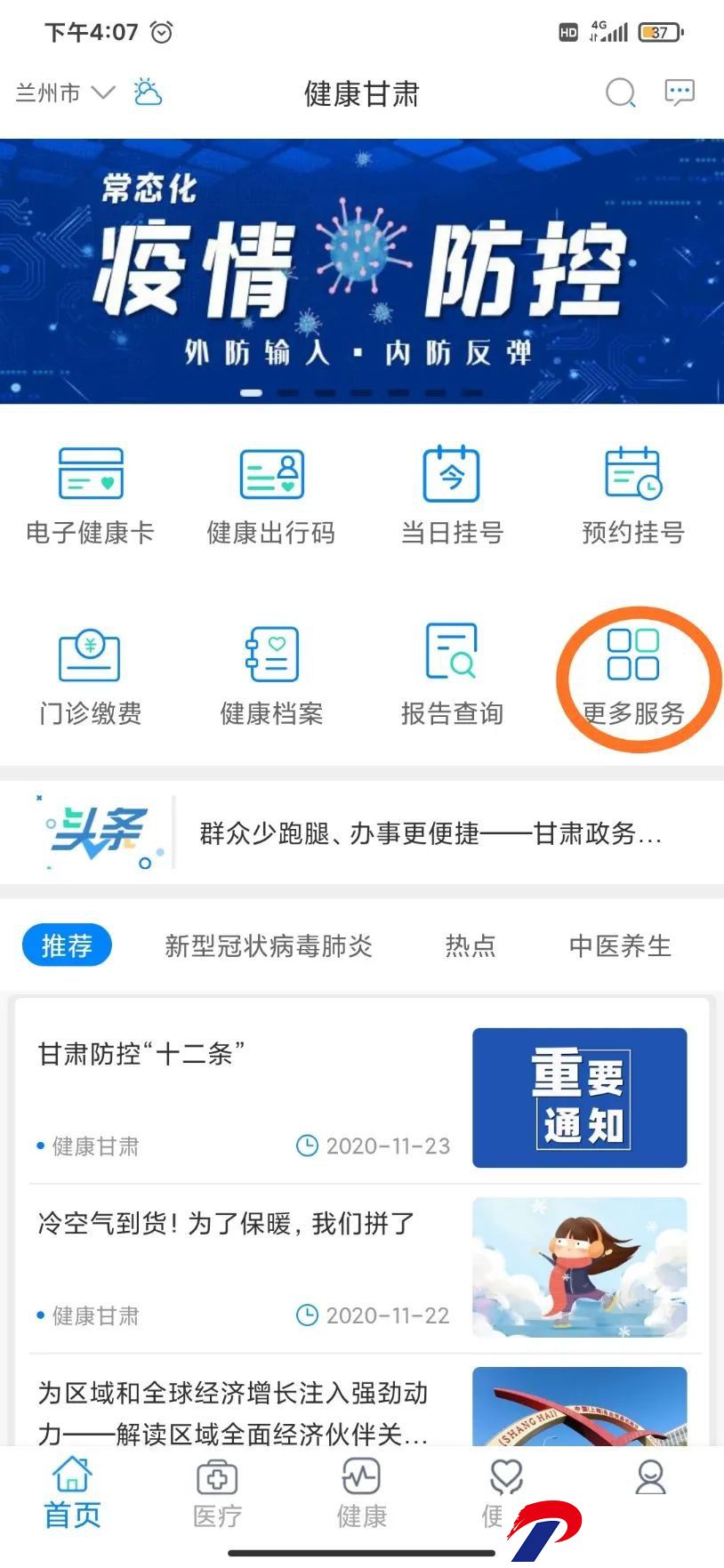Switch to the 医疗 bottom tab

[x=217, y=1493]
